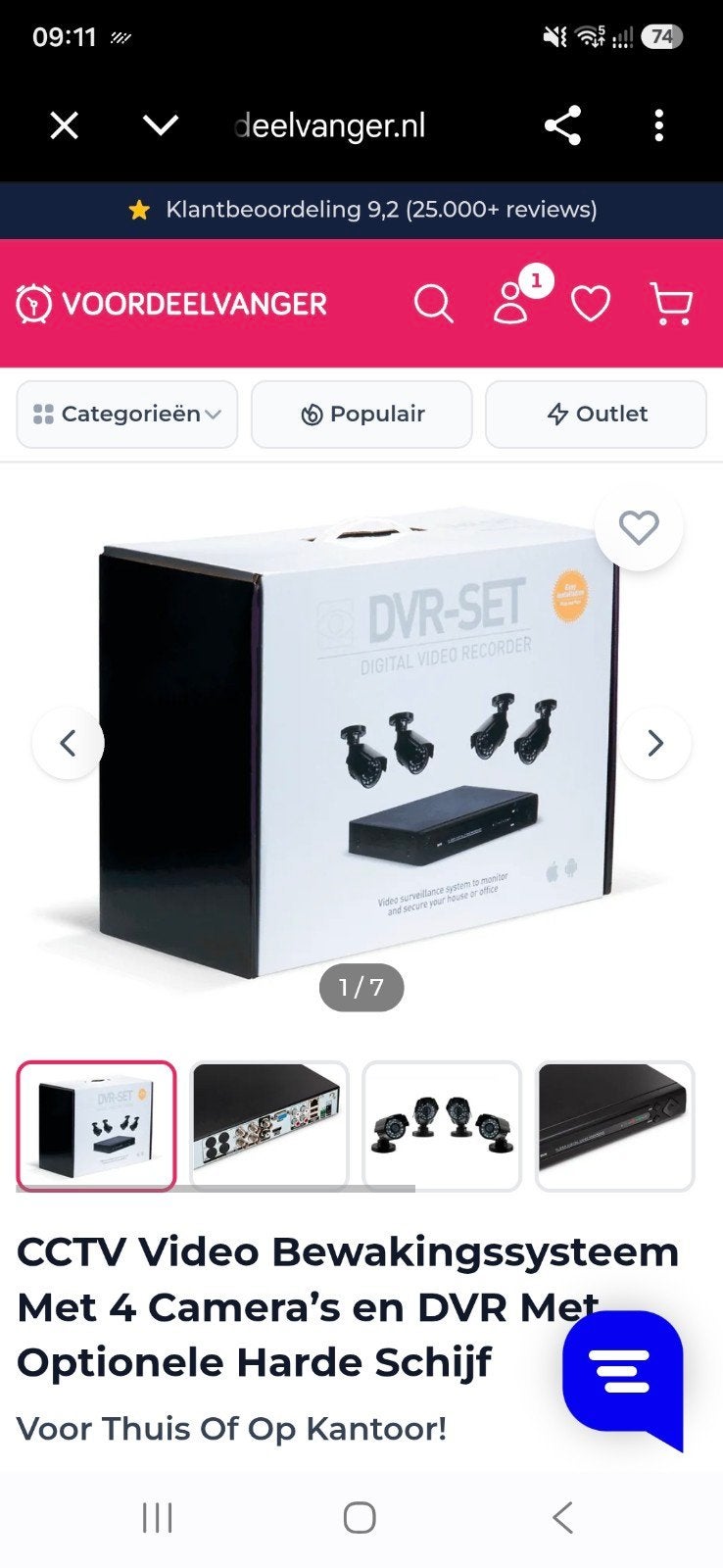Add the DVR-SET to favorites
This screenshot has width=723, height=1568.
pos(639,528)
